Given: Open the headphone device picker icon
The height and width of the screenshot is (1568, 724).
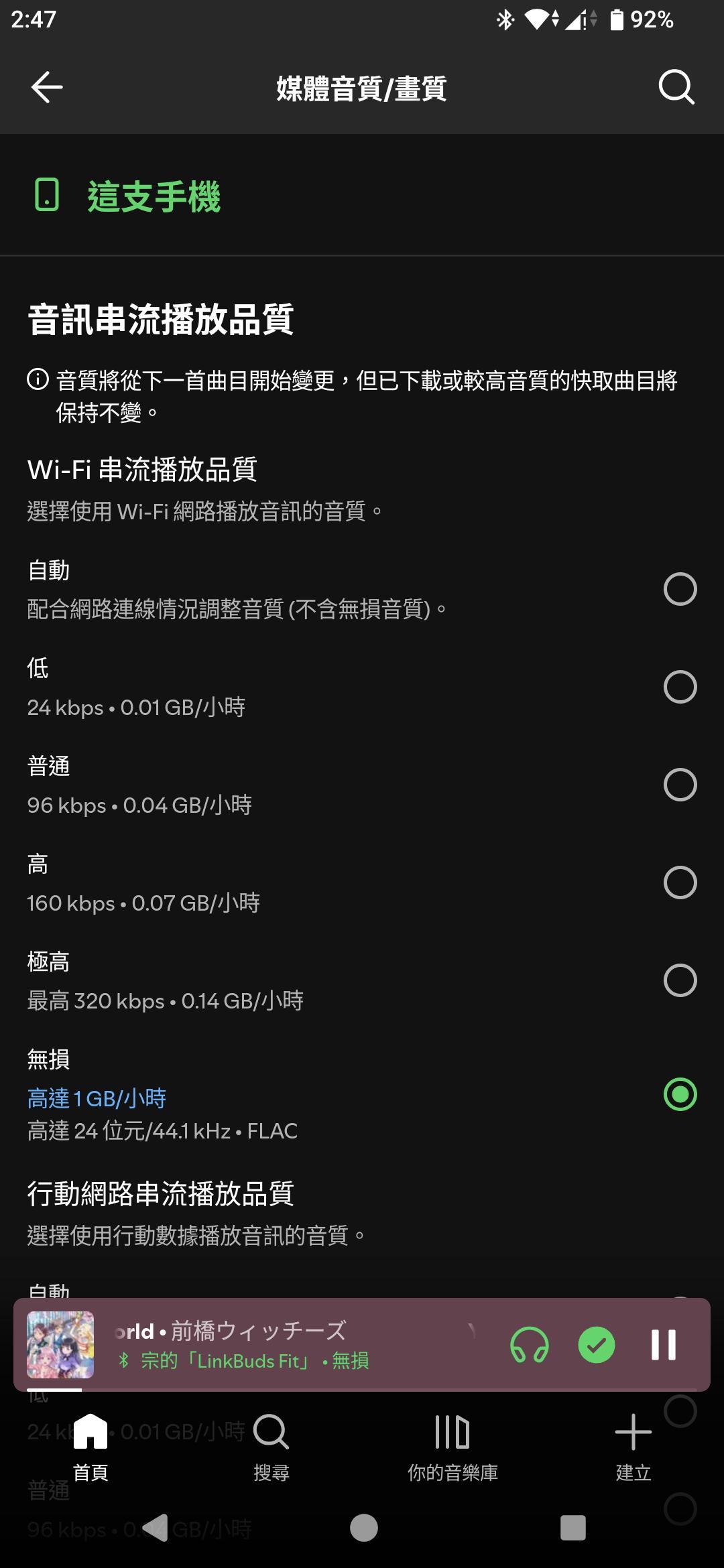Looking at the screenshot, I should (x=529, y=1345).
